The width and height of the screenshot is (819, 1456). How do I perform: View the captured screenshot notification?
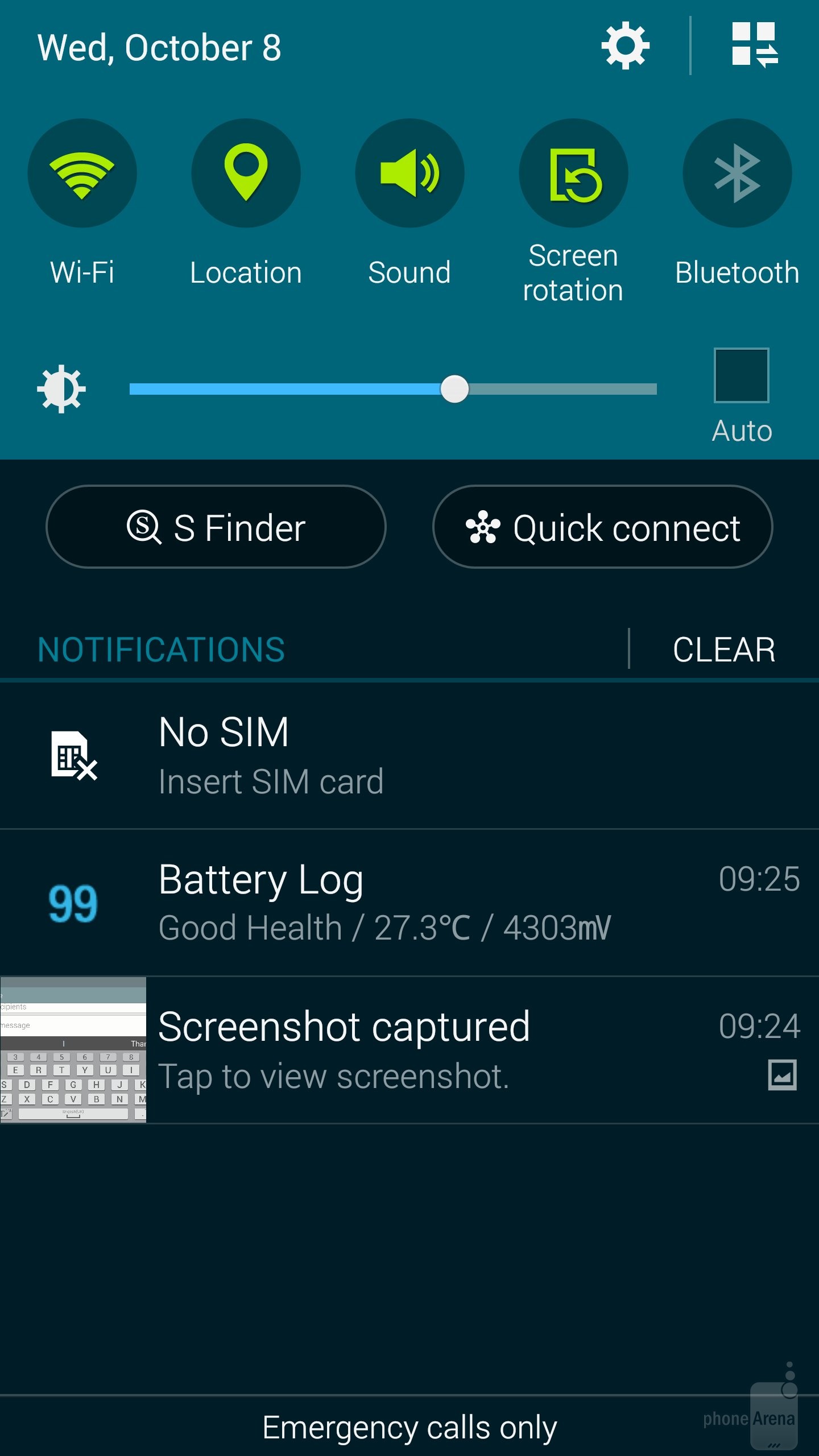click(x=409, y=1050)
